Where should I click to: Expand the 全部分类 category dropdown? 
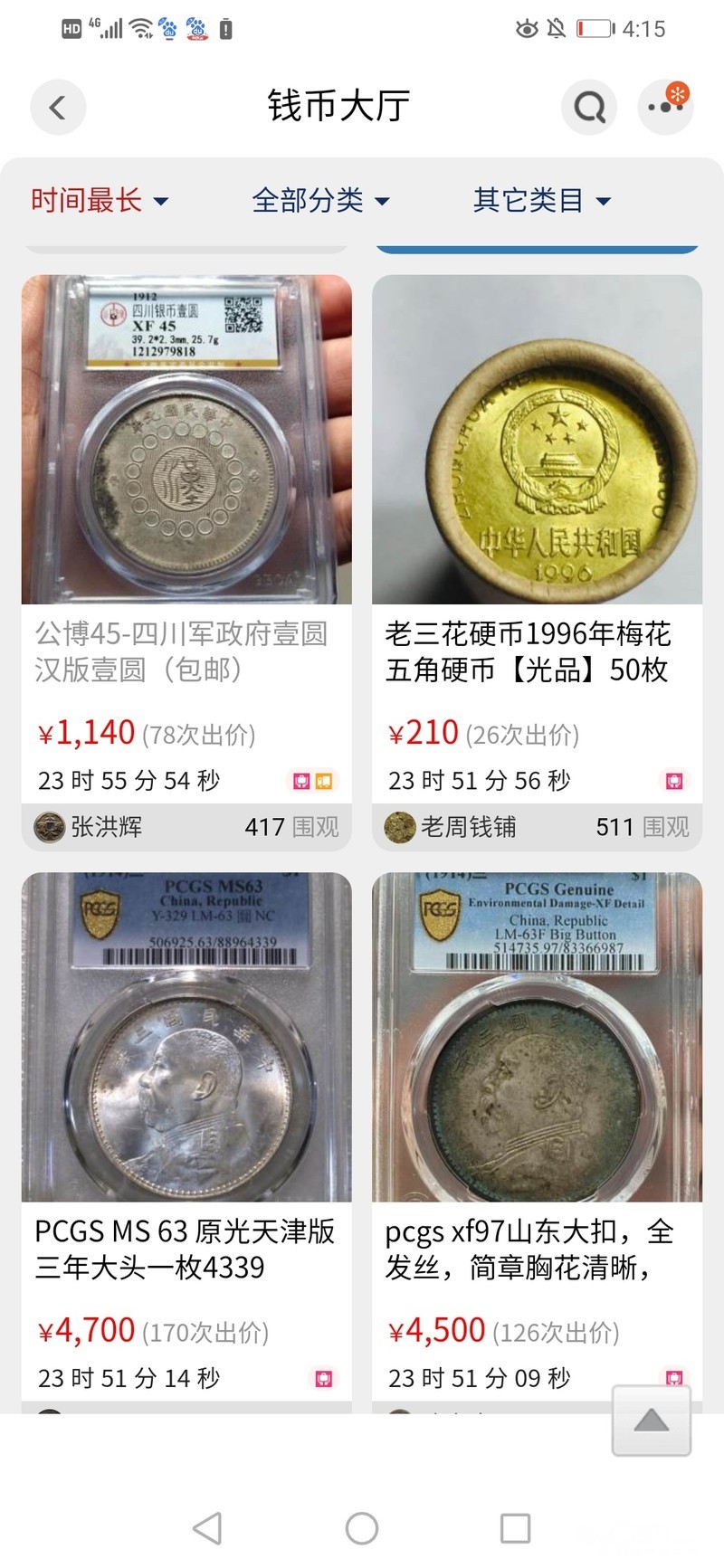[x=320, y=200]
